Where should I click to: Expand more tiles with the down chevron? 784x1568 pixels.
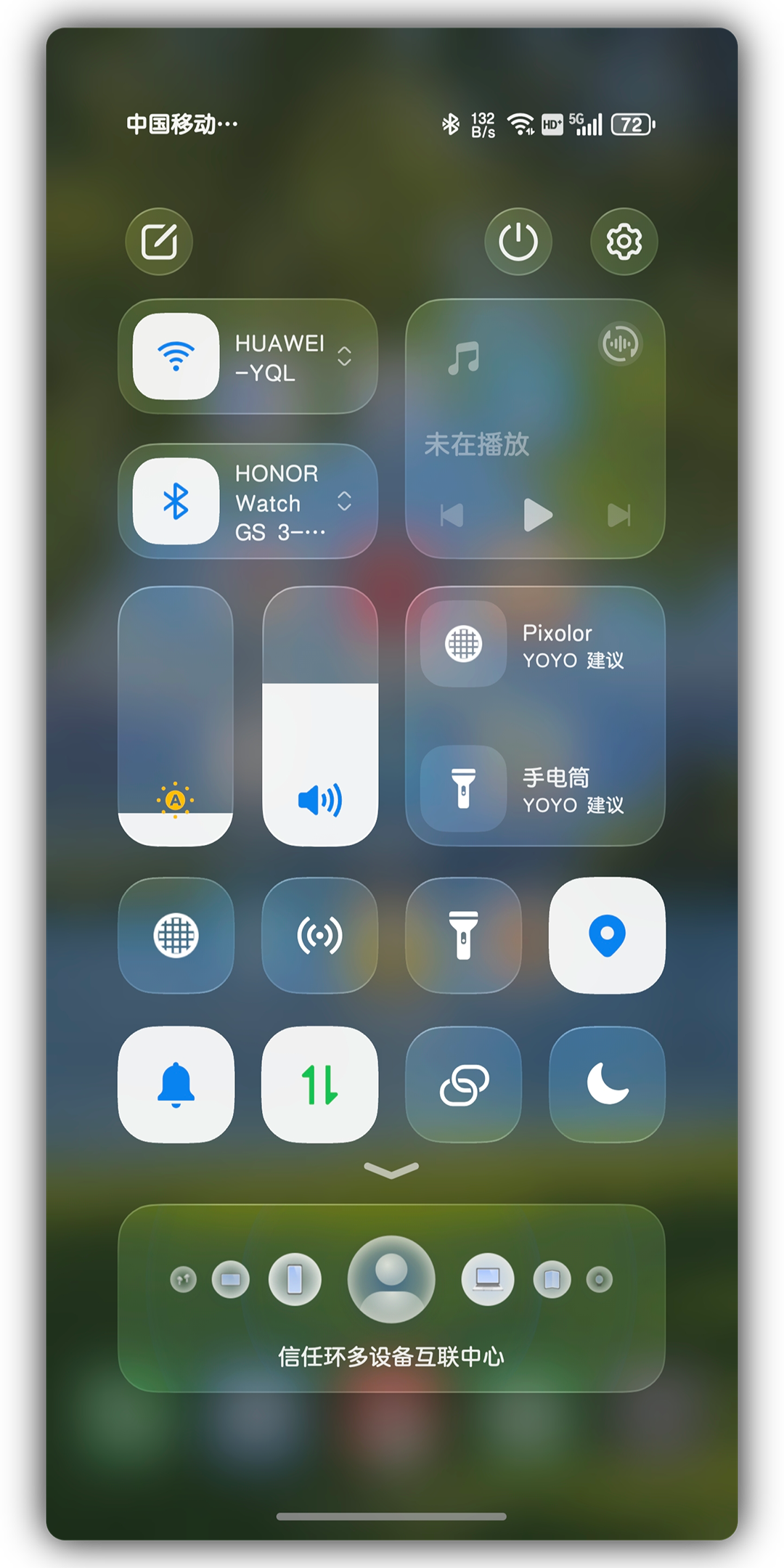[x=391, y=1169]
